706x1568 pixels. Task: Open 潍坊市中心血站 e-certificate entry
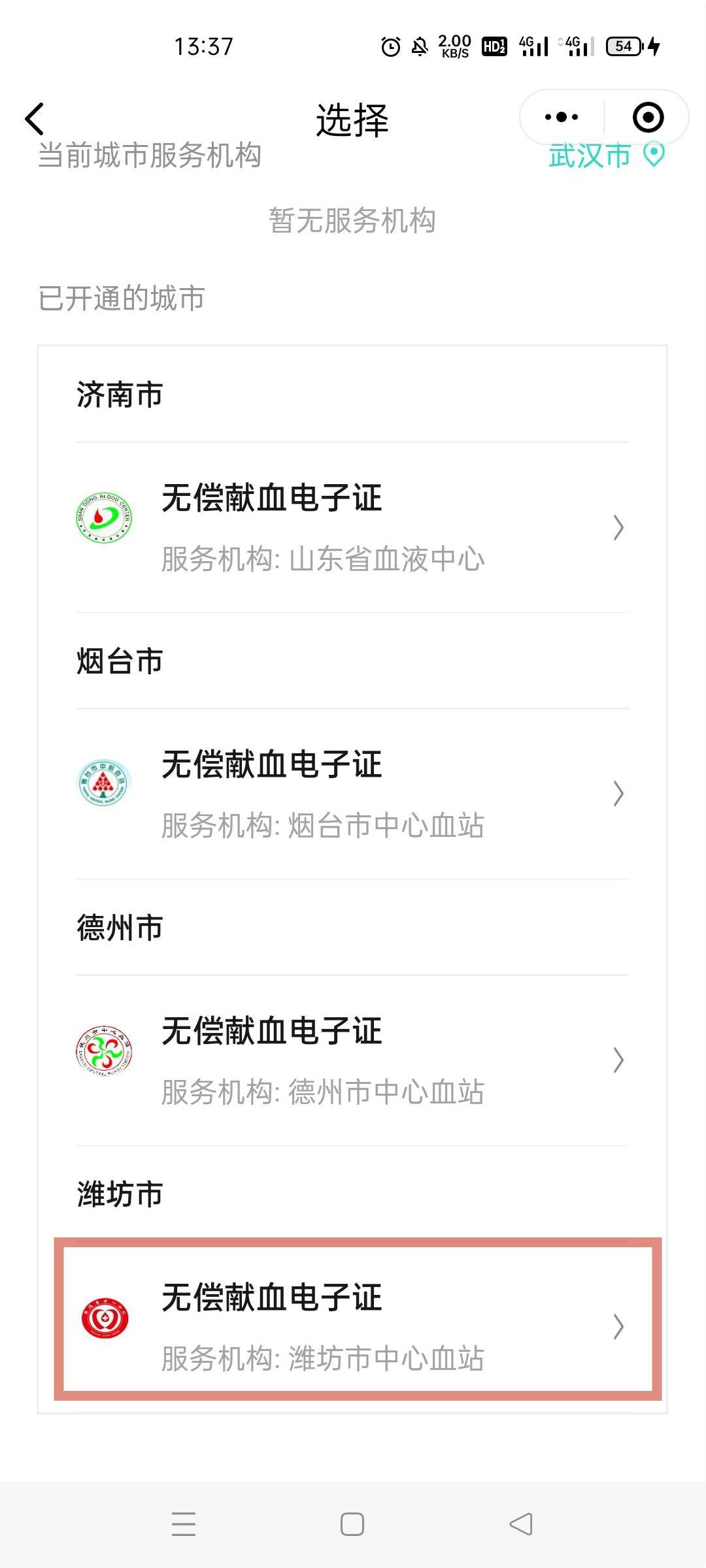pos(358,1327)
